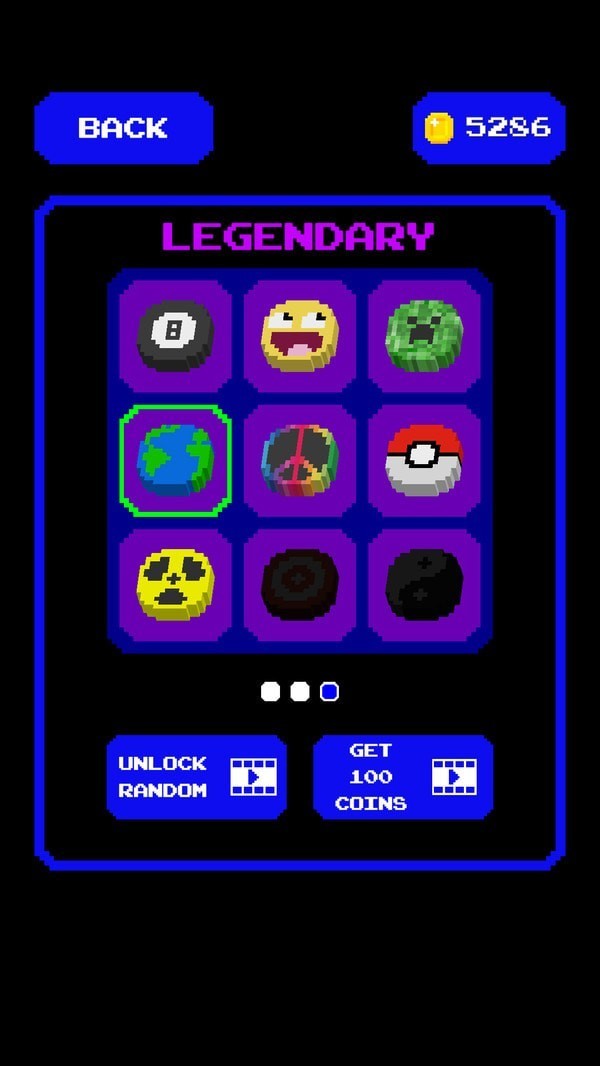Select the red and white pokeball skin
Image resolution: width=600 pixels, height=1066 pixels.
[x=424, y=460]
